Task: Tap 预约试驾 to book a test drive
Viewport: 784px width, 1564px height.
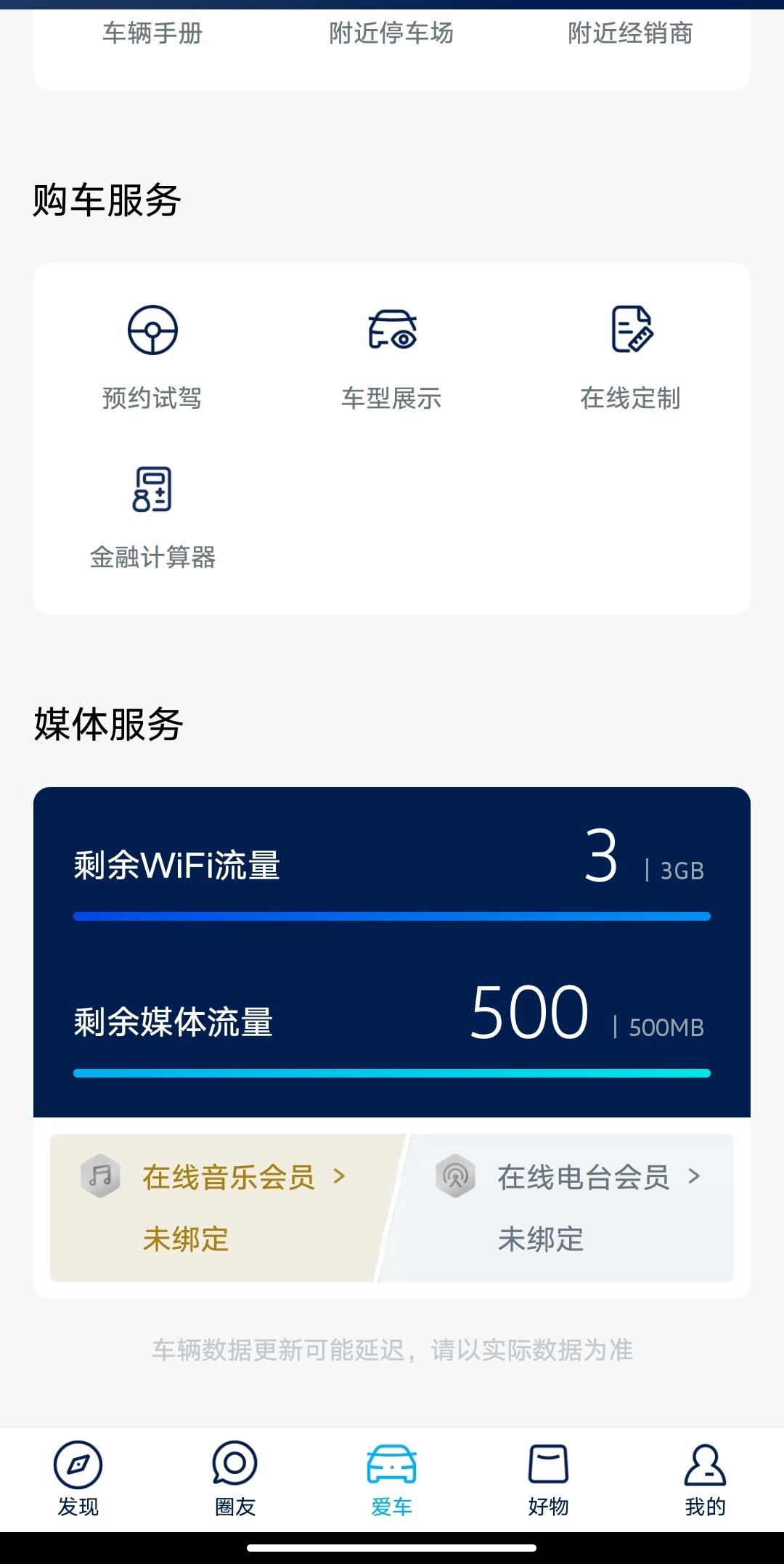Action: click(x=152, y=357)
